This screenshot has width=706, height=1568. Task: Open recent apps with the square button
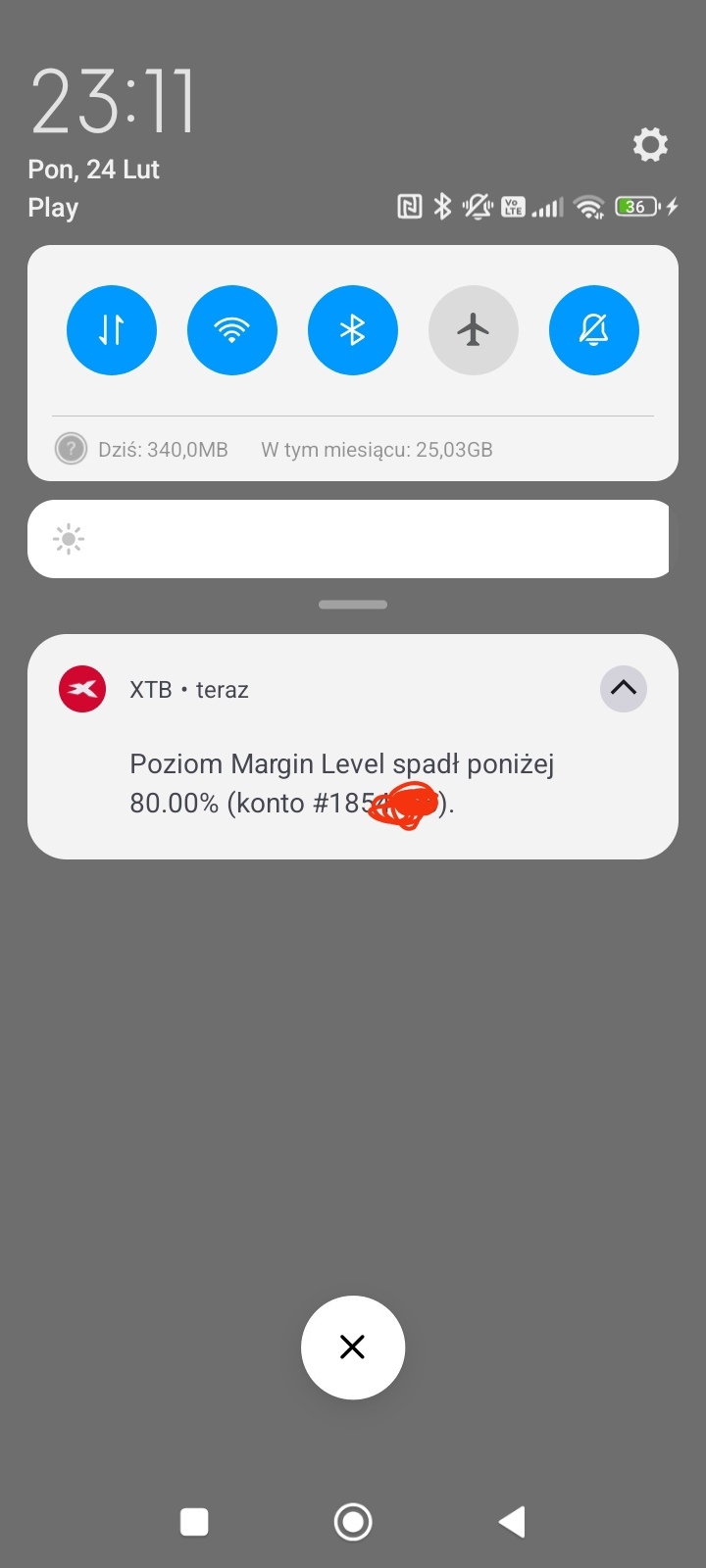tap(194, 1522)
